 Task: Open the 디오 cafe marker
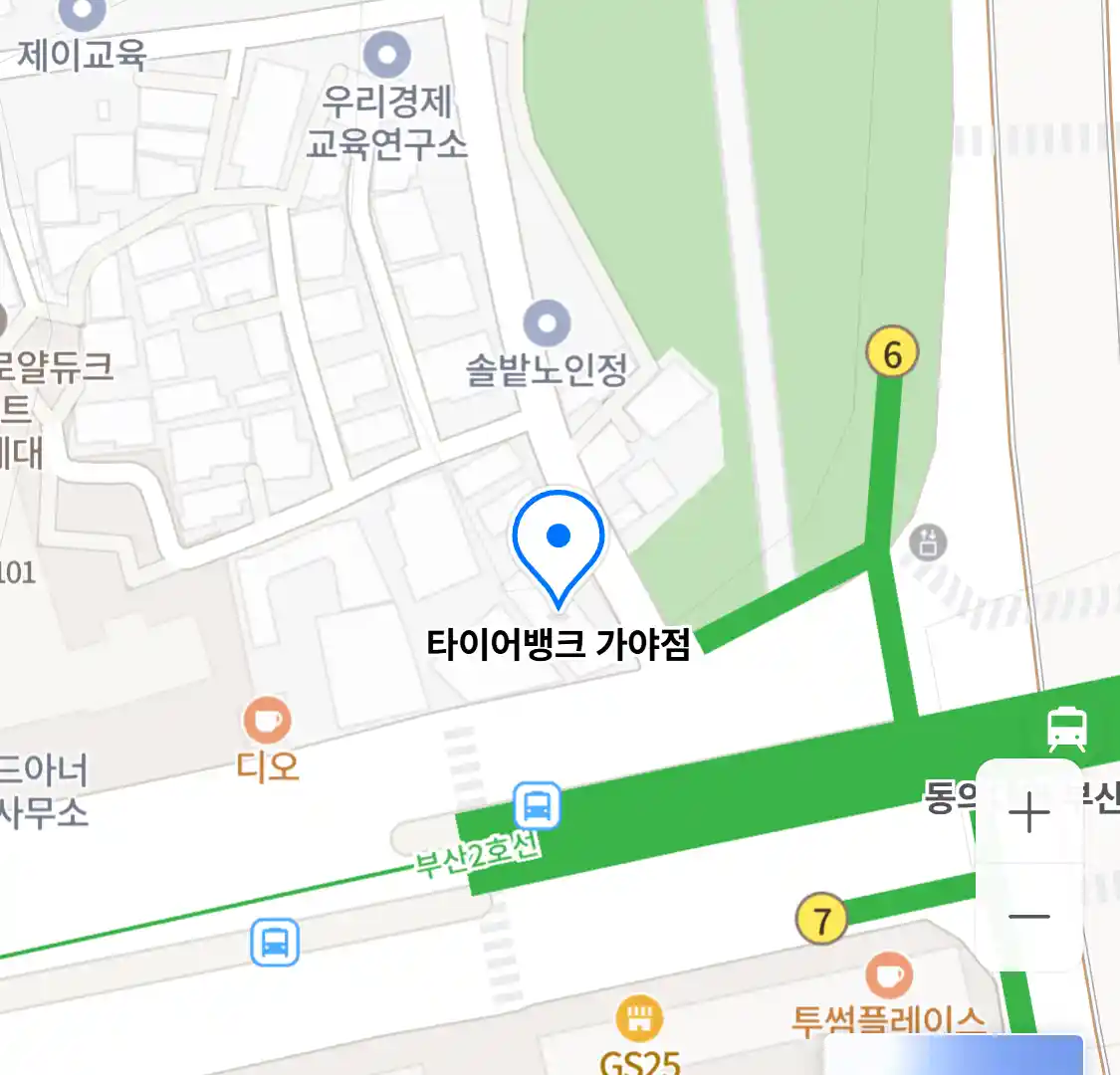(x=267, y=721)
